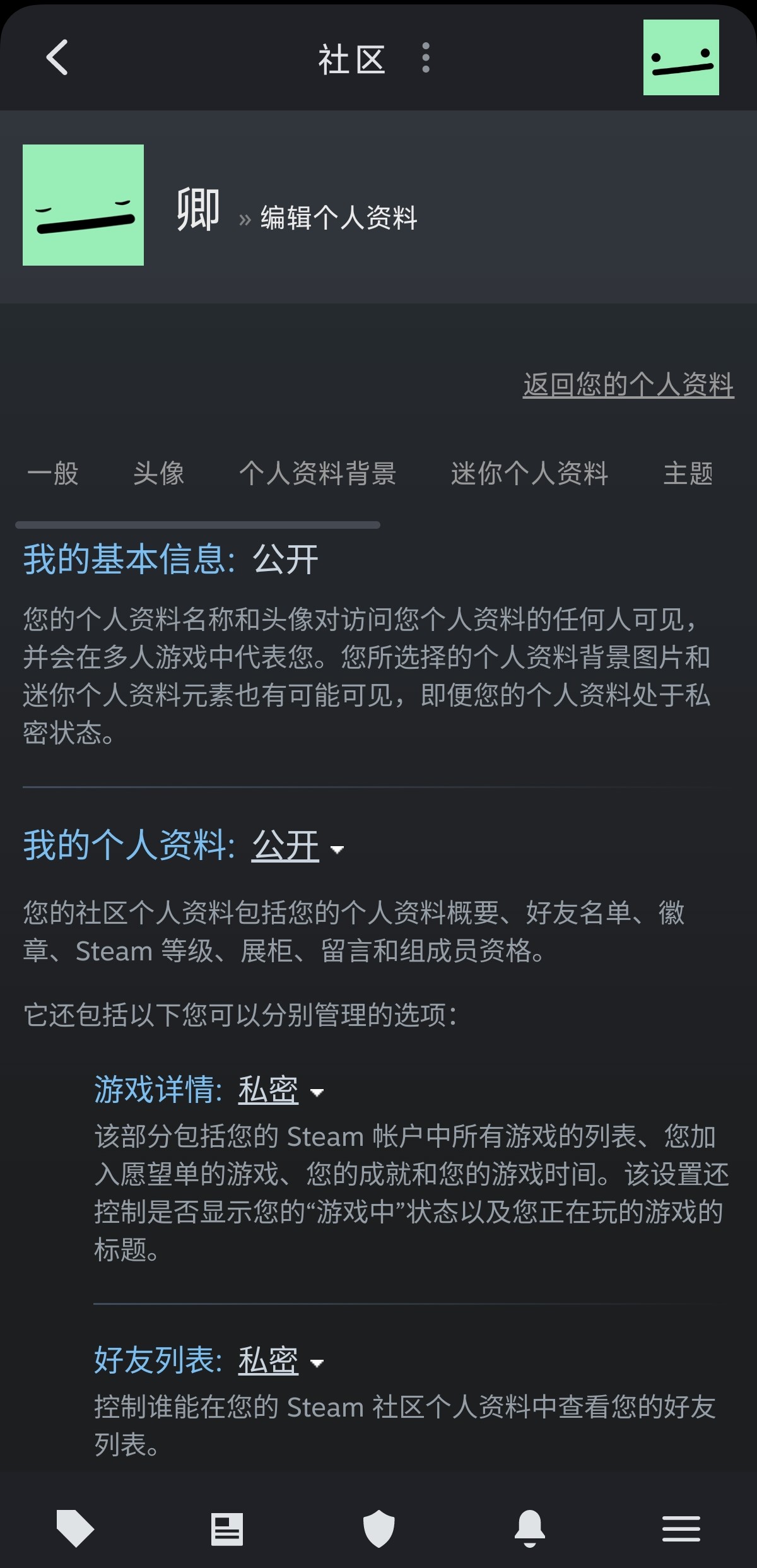Go back using the top-left arrow
The width and height of the screenshot is (757, 1568).
(x=57, y=57)
